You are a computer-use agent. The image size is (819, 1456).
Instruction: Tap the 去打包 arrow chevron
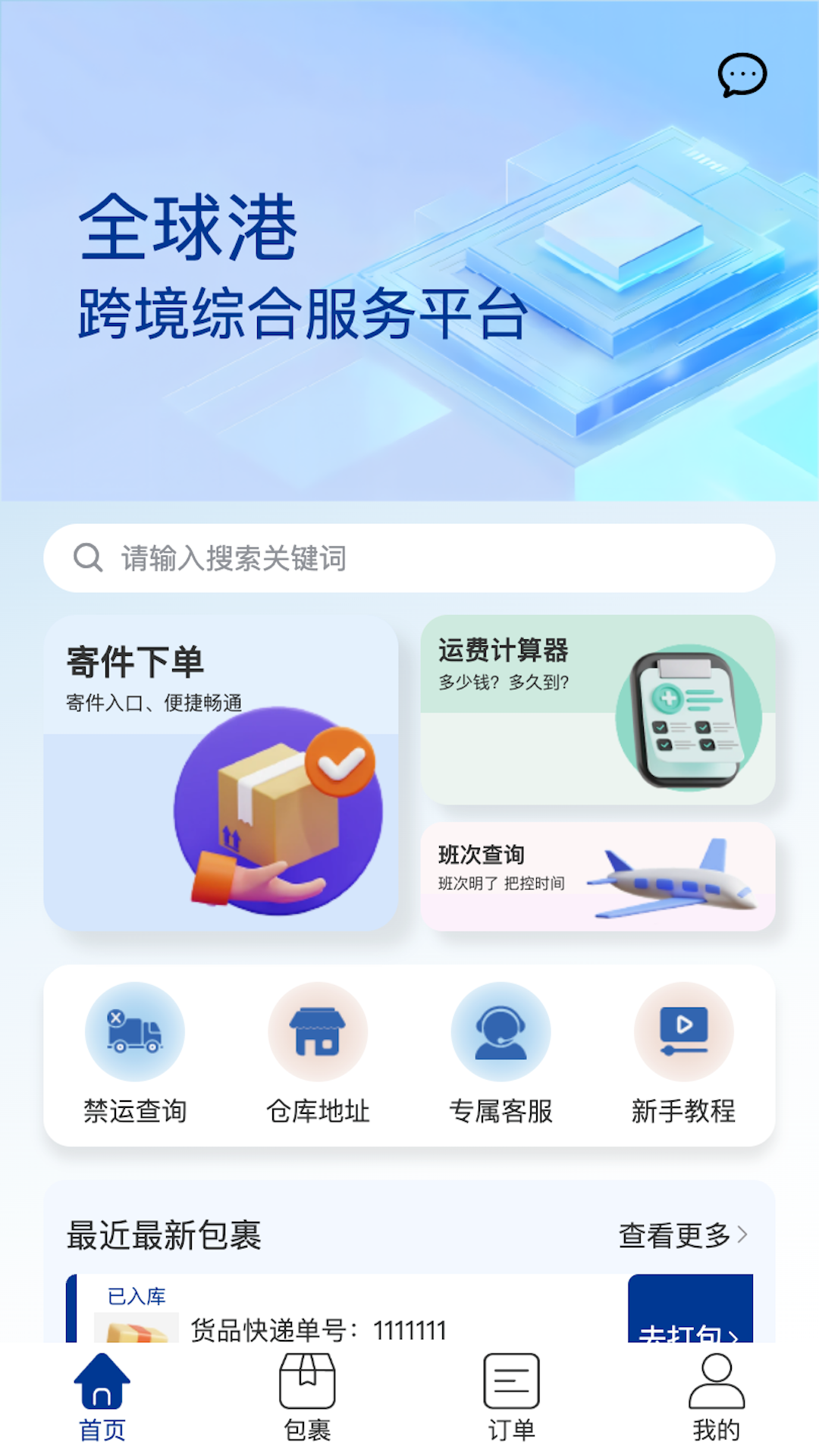[x=733, y=1332]
